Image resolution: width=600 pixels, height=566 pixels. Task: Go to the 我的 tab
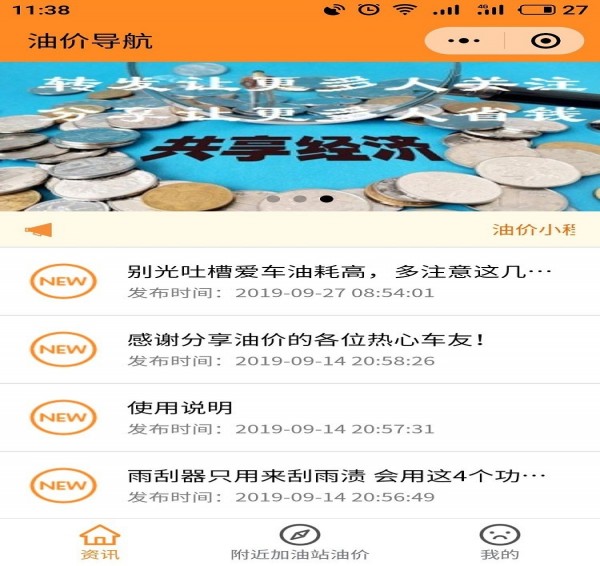point(499,542)
